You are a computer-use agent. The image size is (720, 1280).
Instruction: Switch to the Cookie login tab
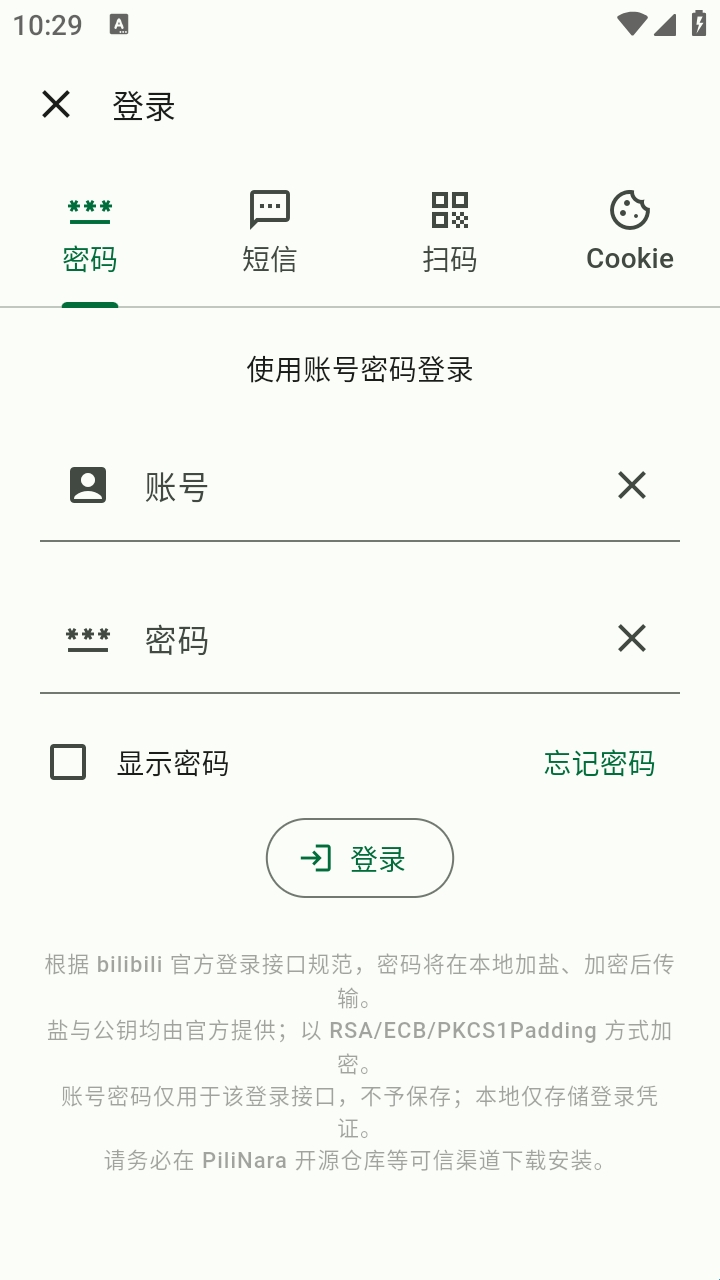pos(629,234)
